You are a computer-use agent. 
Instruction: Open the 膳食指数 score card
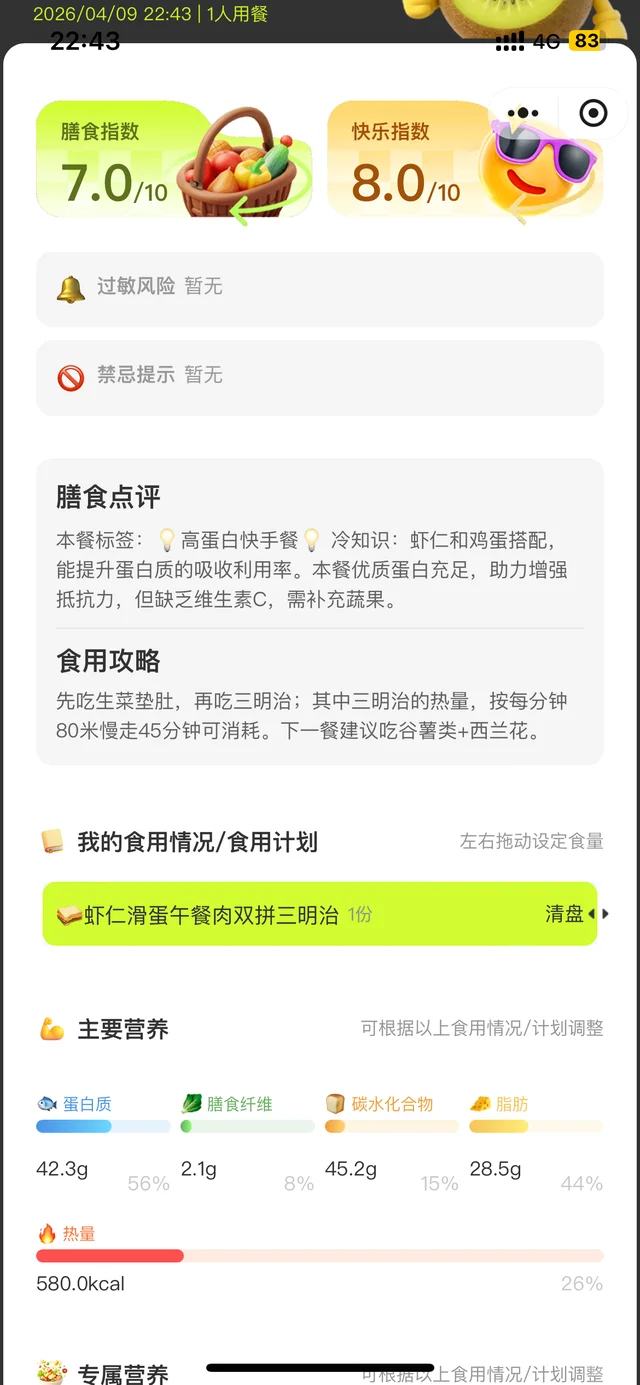[173, 160]
